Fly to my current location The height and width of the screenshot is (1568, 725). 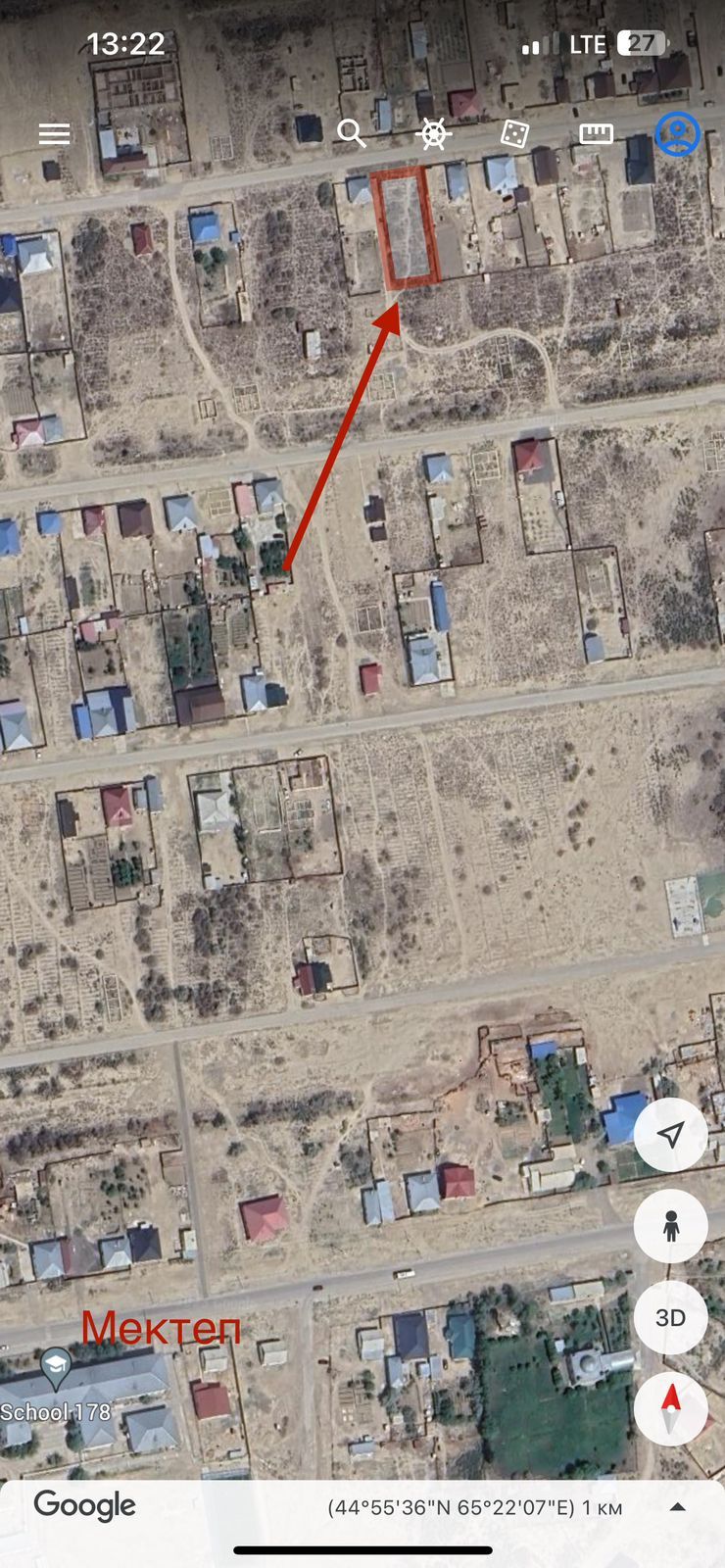click(x=670, y=1135)
